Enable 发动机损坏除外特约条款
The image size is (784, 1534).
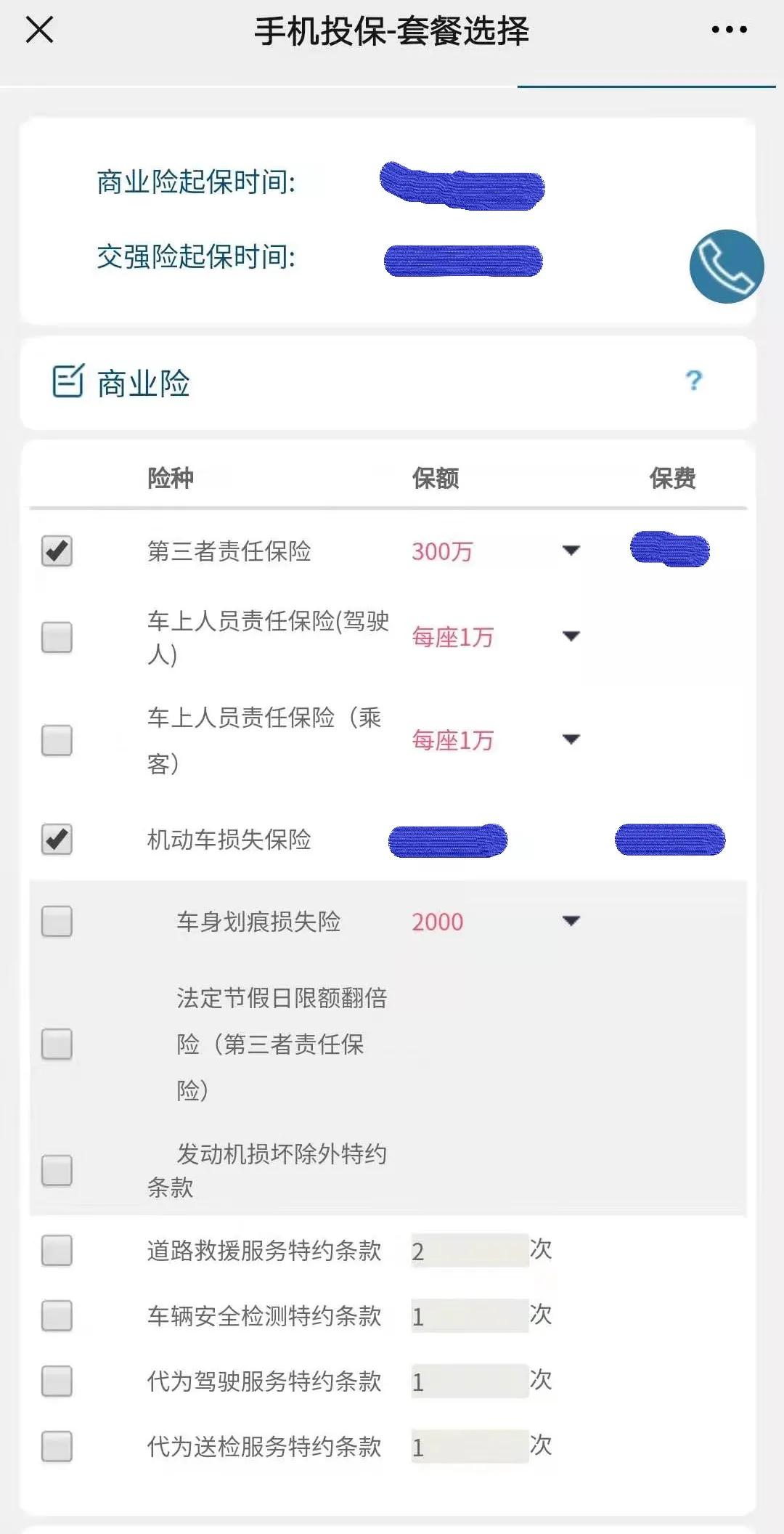tap(57, 1169)
